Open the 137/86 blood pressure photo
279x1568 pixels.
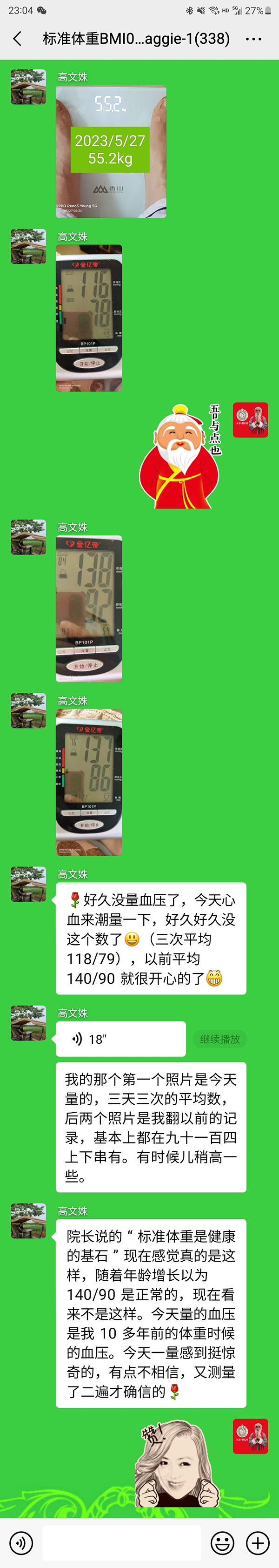click(x=89, y=782)
